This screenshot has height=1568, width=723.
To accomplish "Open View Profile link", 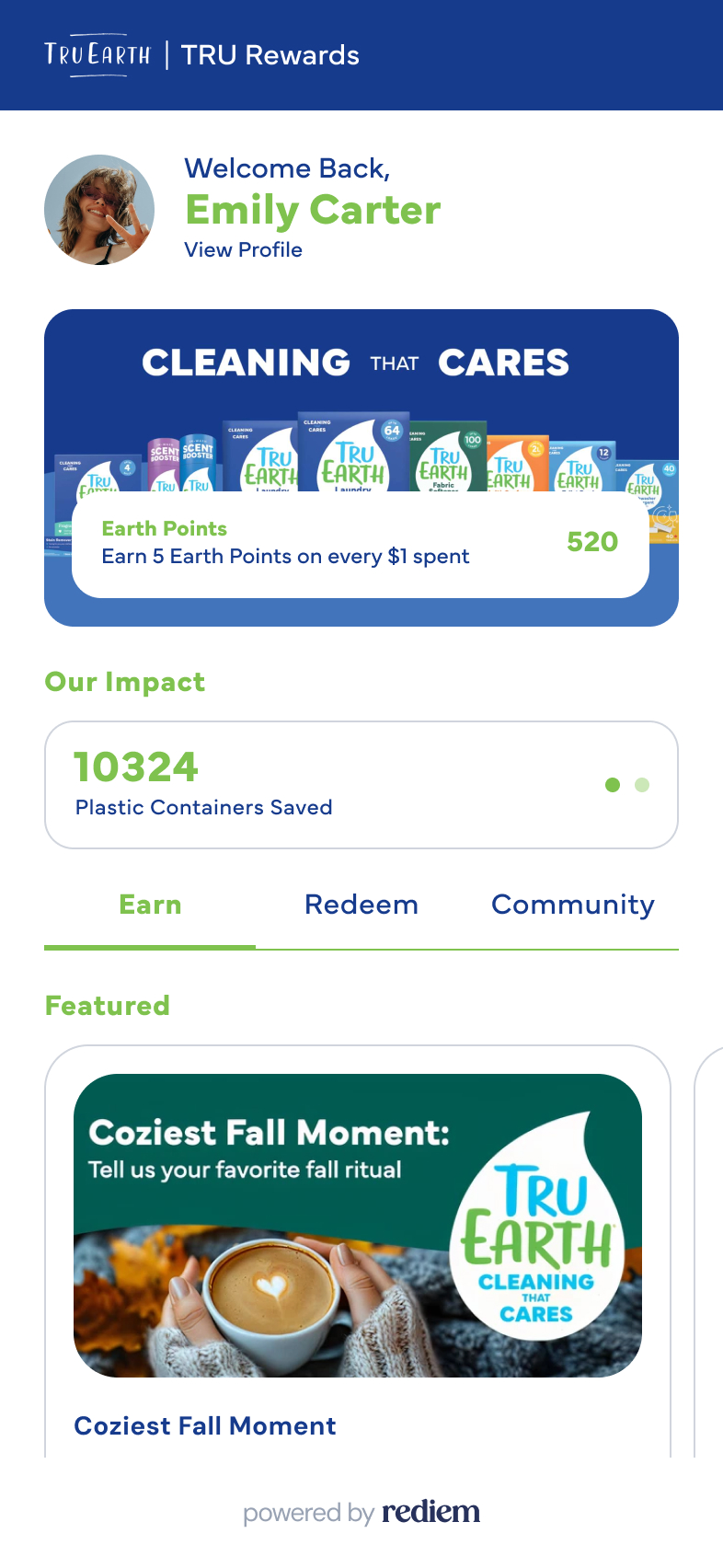I will pos(243,250).
